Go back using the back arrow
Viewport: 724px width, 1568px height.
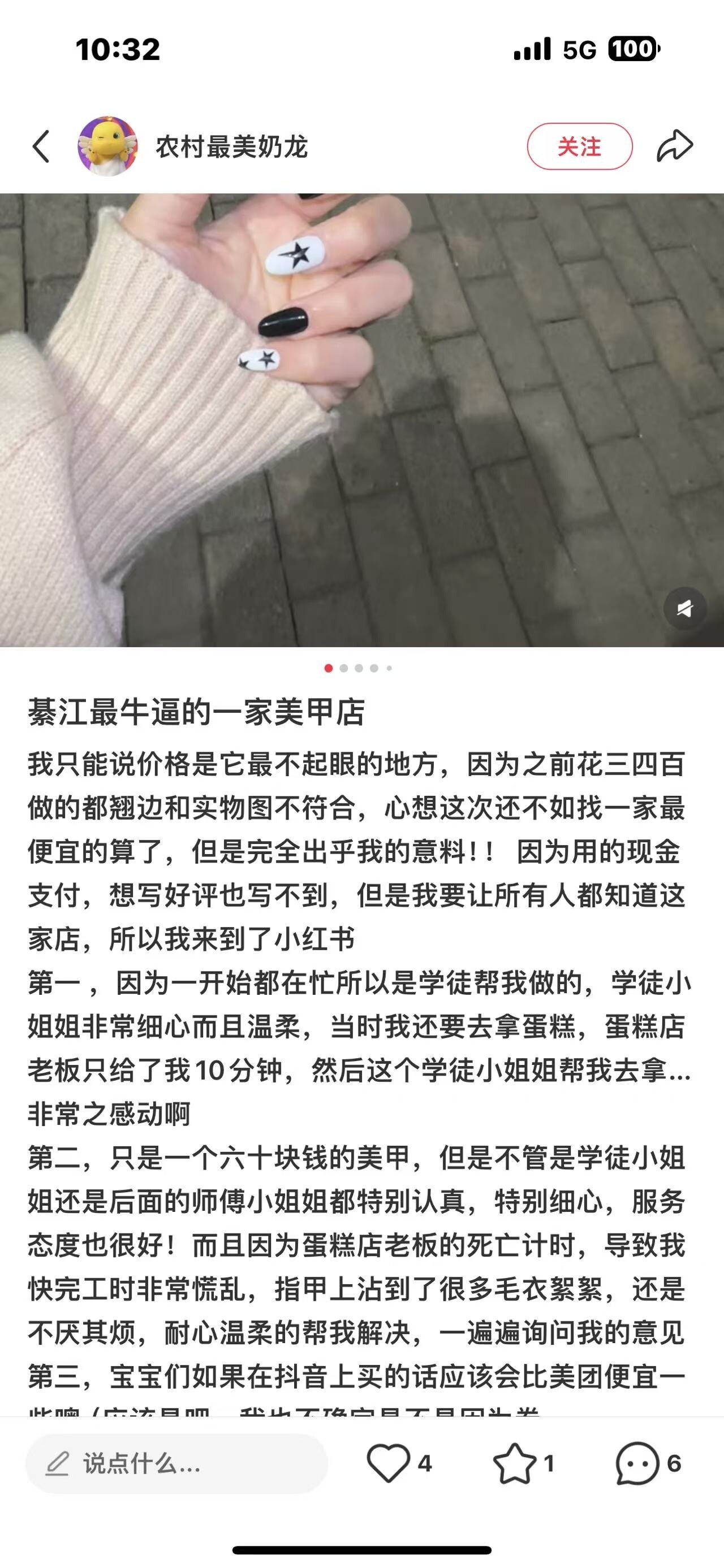pyautogui.click(x=41, y=147)
